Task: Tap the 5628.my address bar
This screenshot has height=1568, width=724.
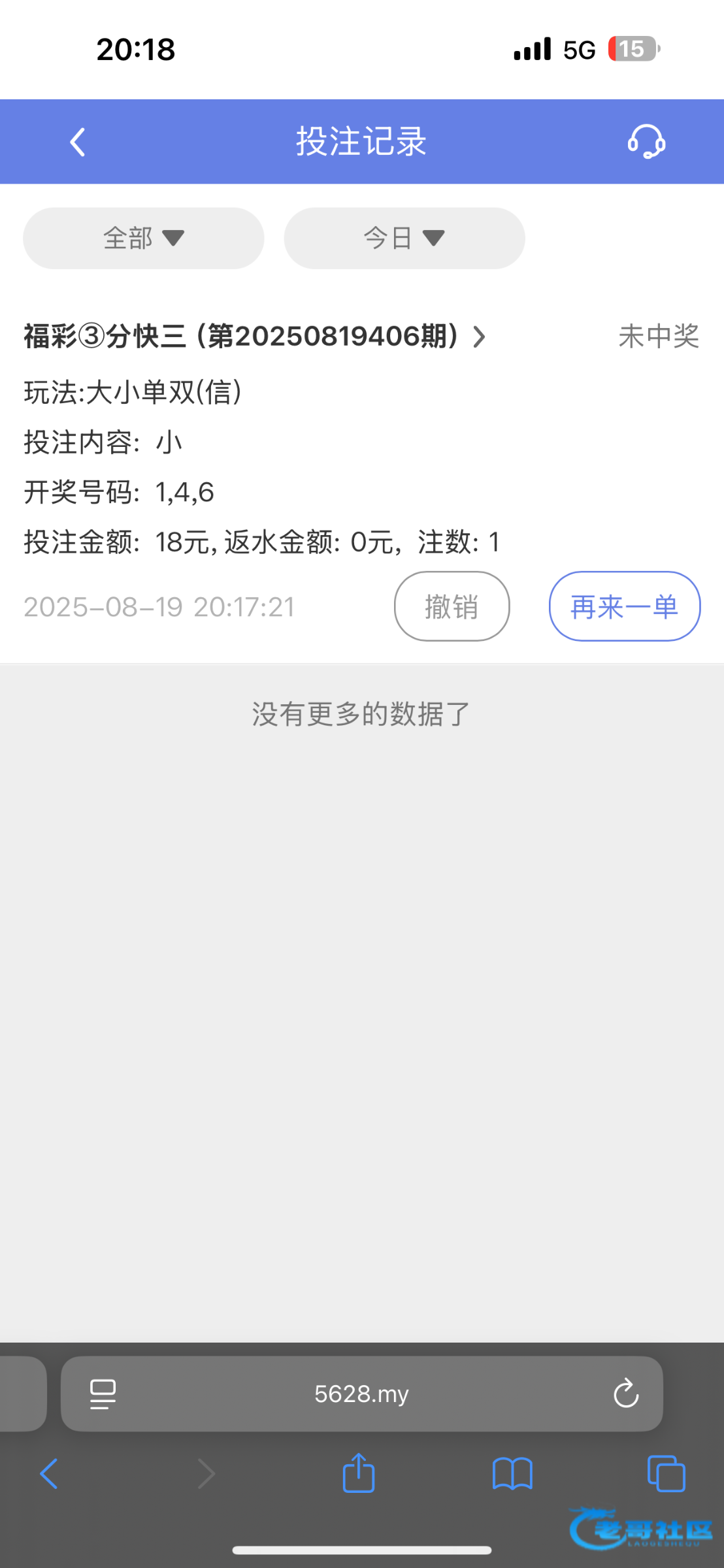Action: (x=362, y=1394)
